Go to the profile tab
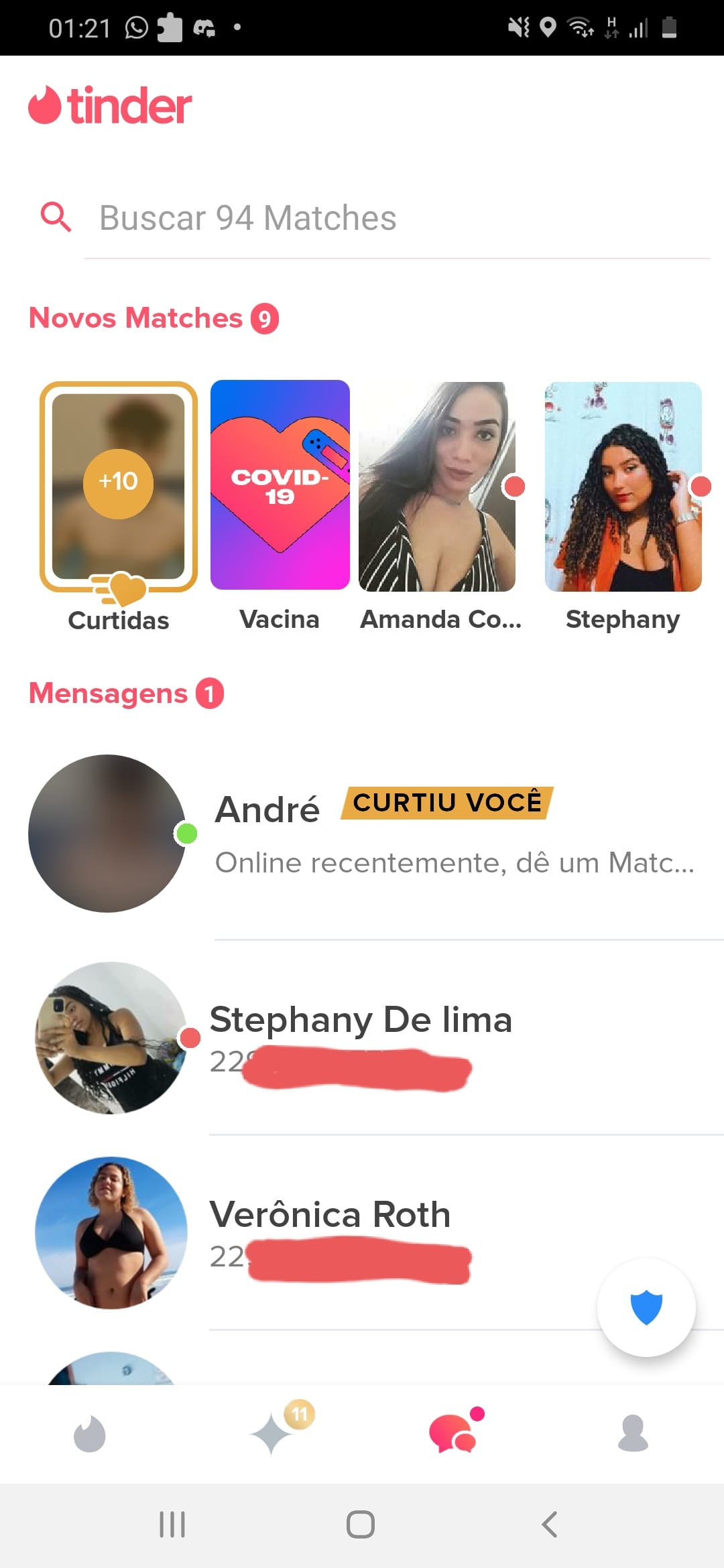The width and height of the screenshot is (724, 1568). (633, 1433)
